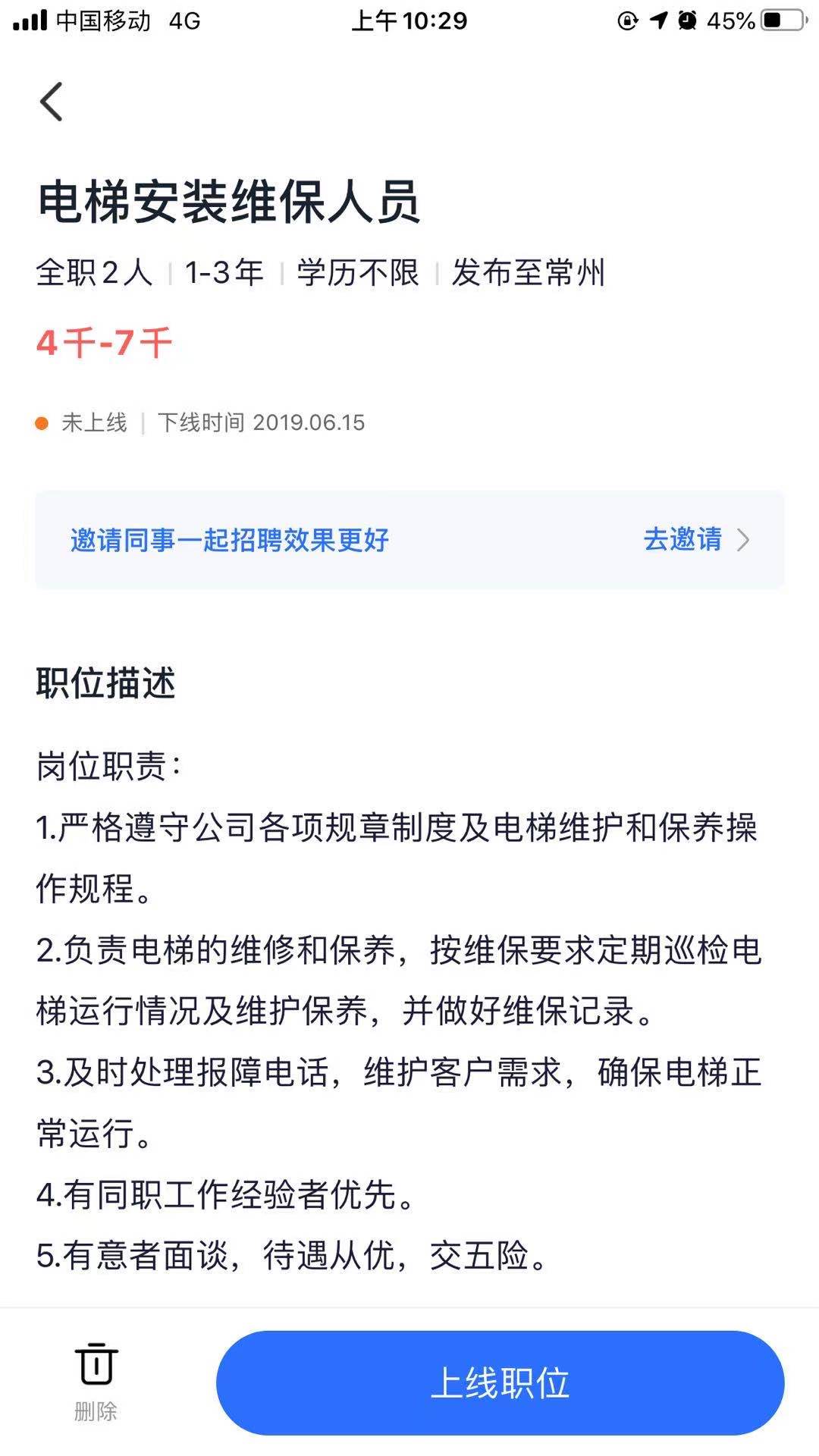Tap 去邀请 to invite colleagues
The width and height of the screenshot is (819, 1456).
pyautogui.click(x=695, y=540)
